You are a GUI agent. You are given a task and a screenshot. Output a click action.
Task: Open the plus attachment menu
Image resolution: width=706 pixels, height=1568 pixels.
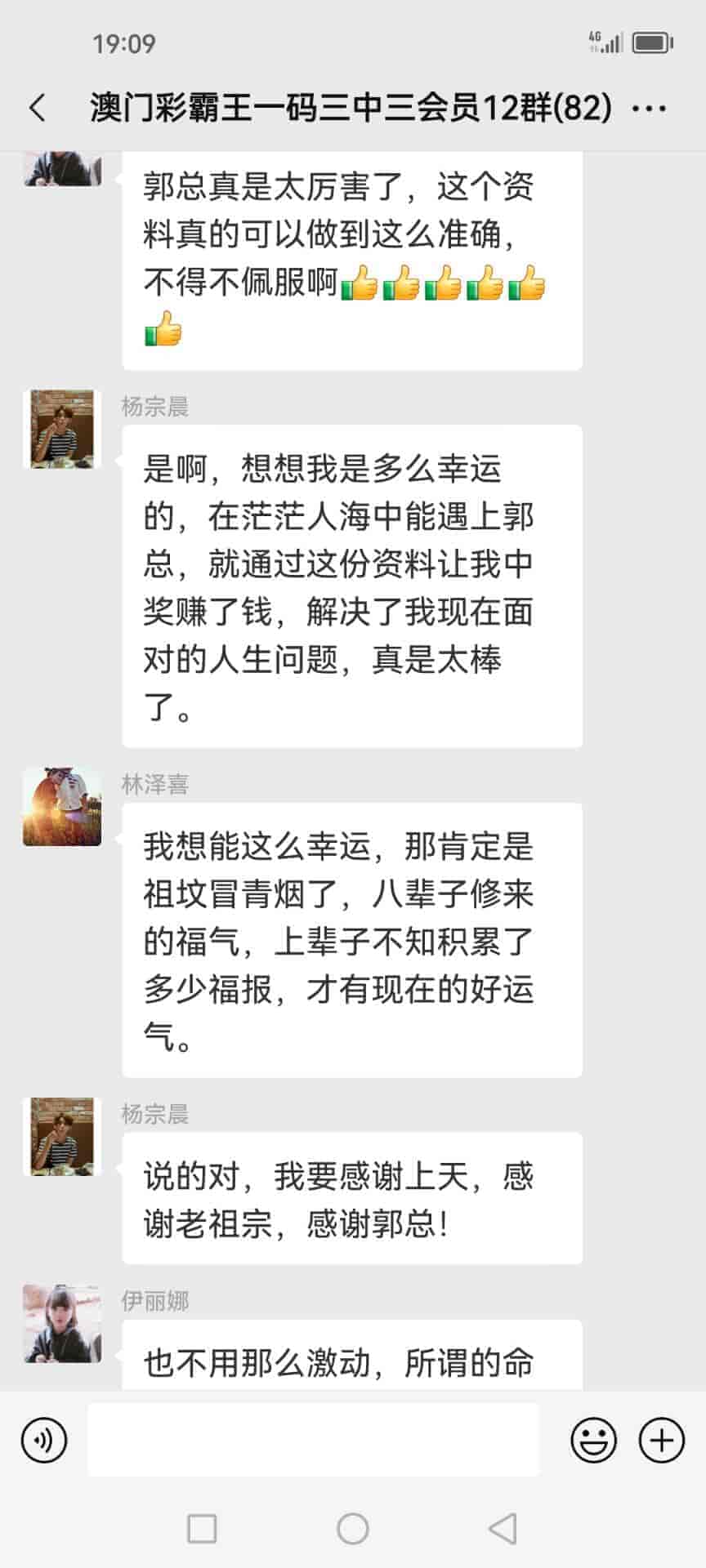pos(661,1440)
